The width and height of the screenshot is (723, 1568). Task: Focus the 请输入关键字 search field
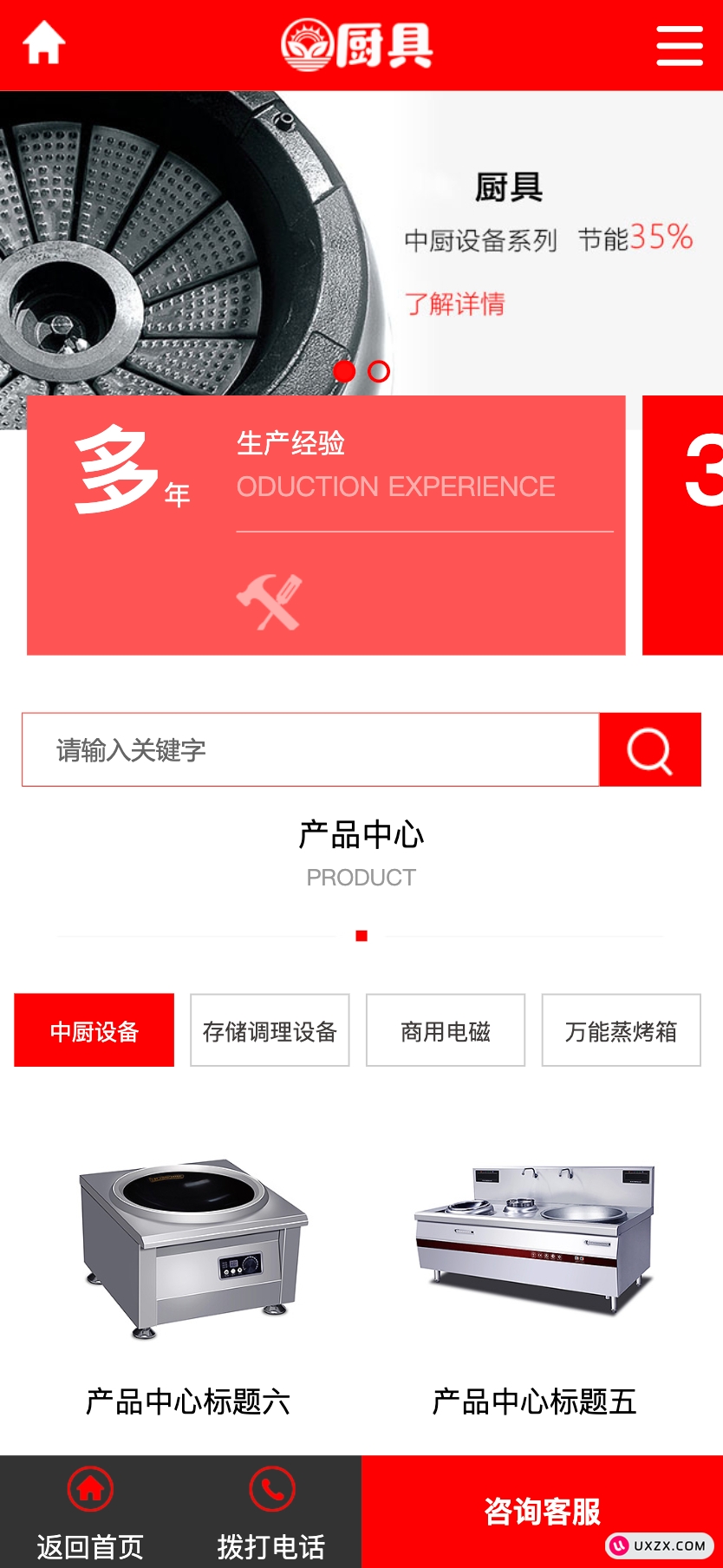pos(310,750)
